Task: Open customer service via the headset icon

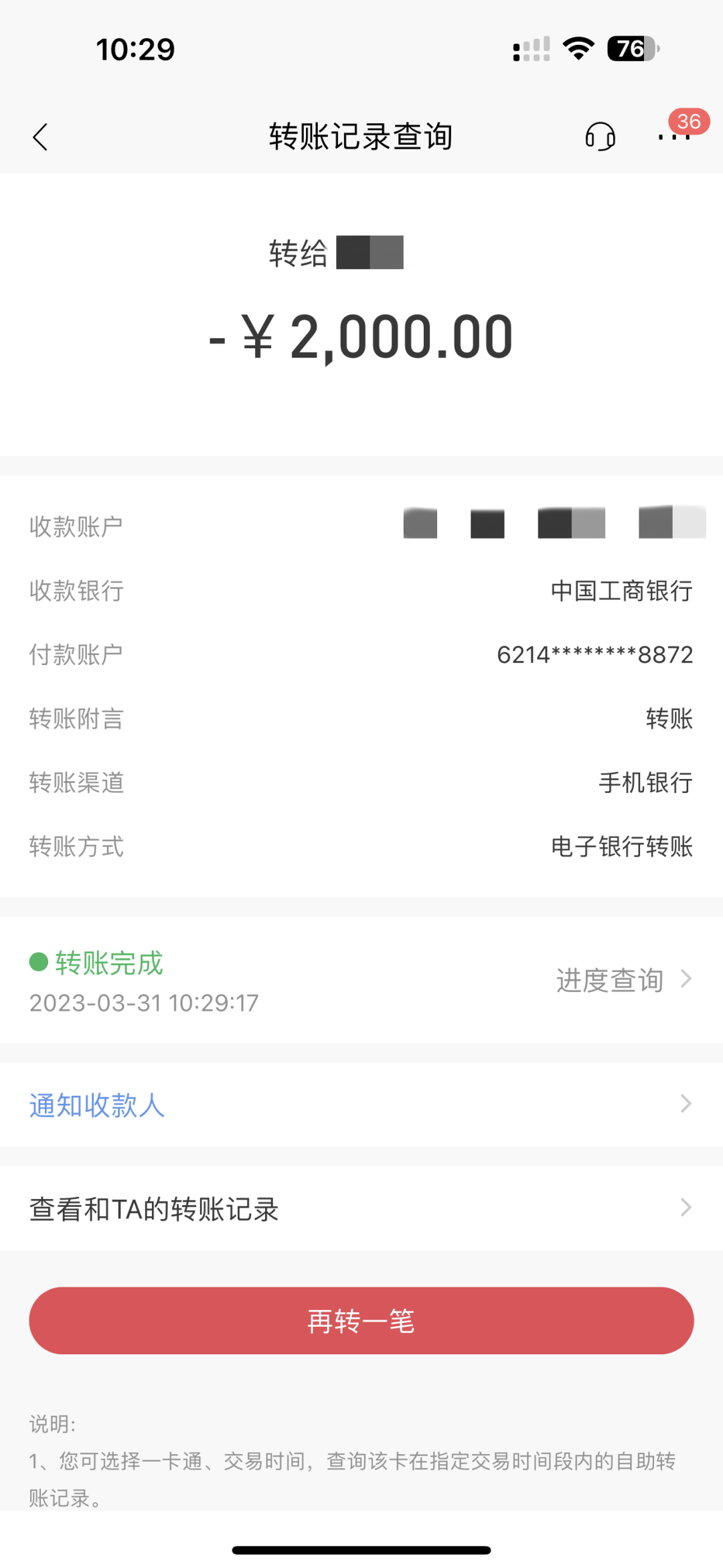Action: coord(599,137)
